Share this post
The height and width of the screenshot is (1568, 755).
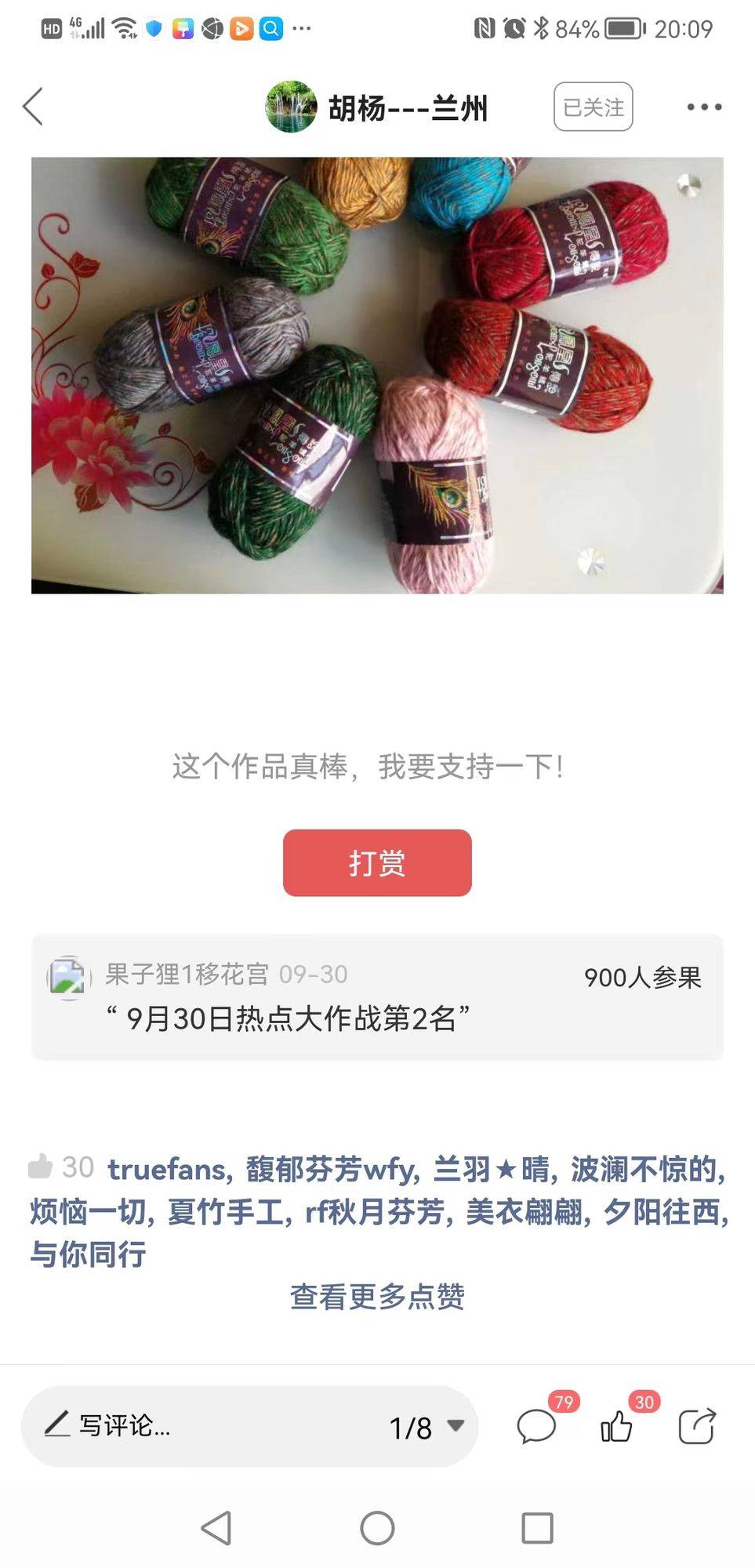tap(697, 1425)
